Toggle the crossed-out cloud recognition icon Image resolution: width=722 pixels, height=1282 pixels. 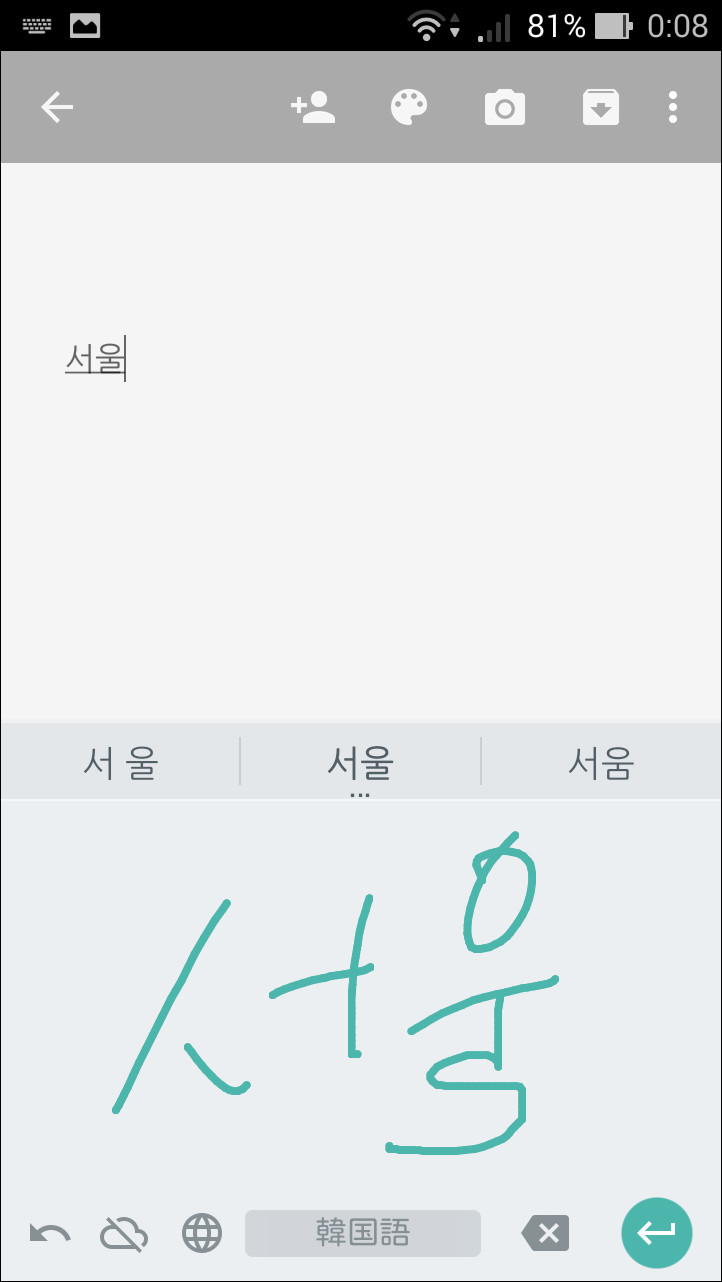[x=124, y=1234]
